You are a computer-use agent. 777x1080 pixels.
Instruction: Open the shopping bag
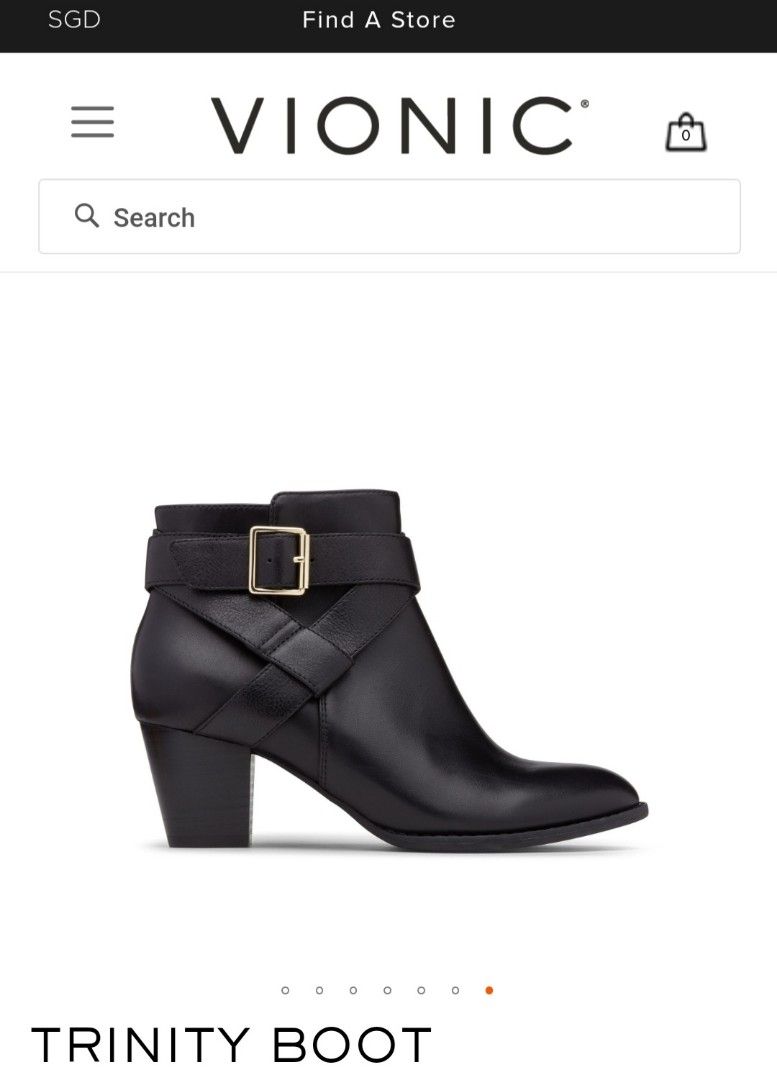[x=685, y=132]
